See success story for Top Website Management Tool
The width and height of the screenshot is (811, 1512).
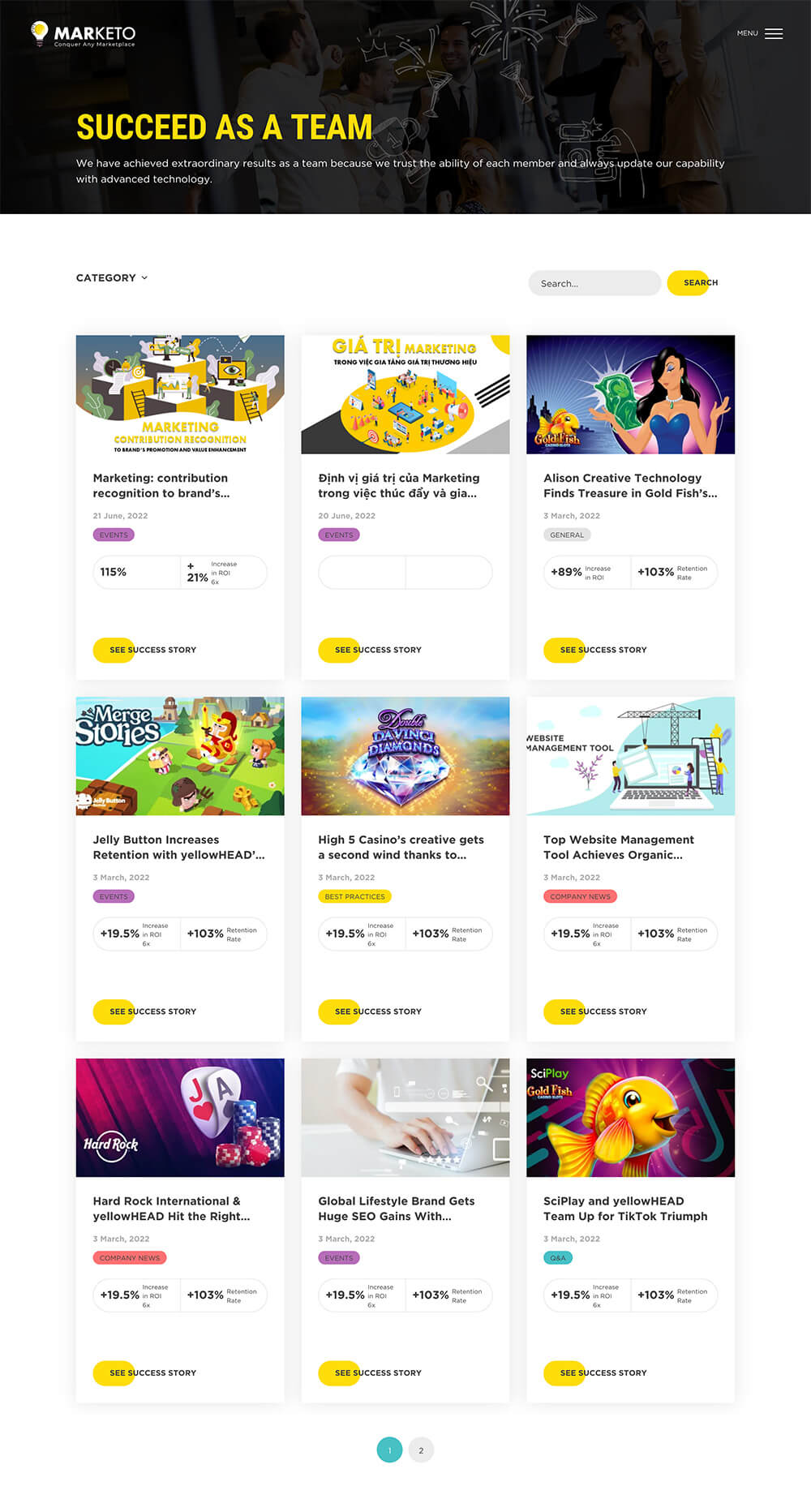tap(603, 1012)
